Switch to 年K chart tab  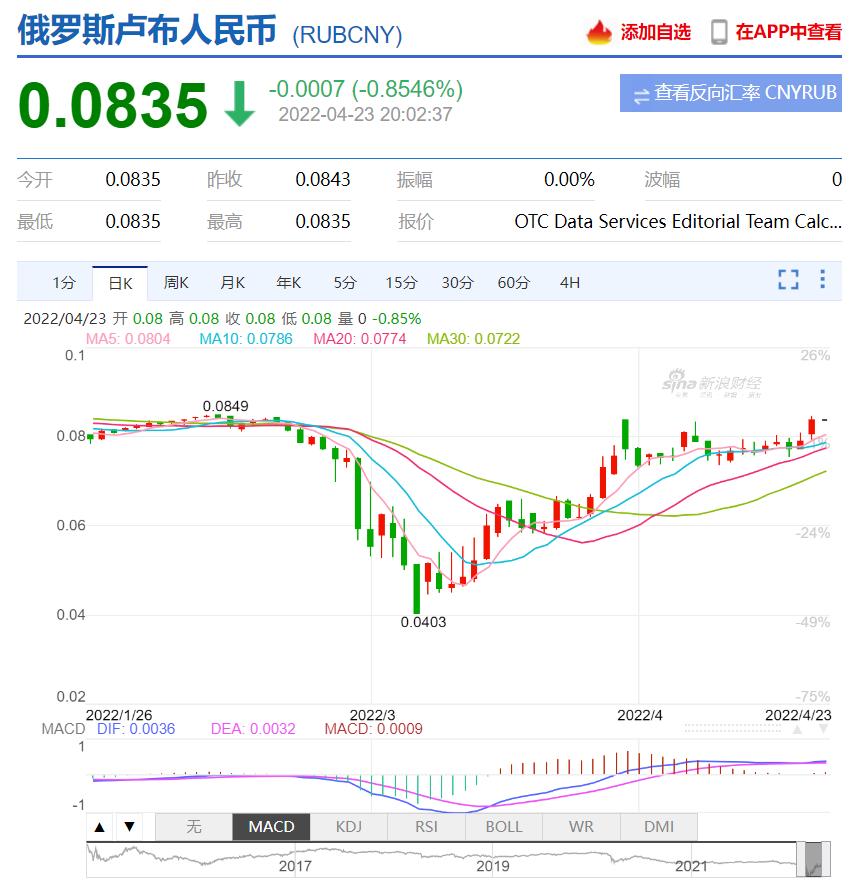289,283
